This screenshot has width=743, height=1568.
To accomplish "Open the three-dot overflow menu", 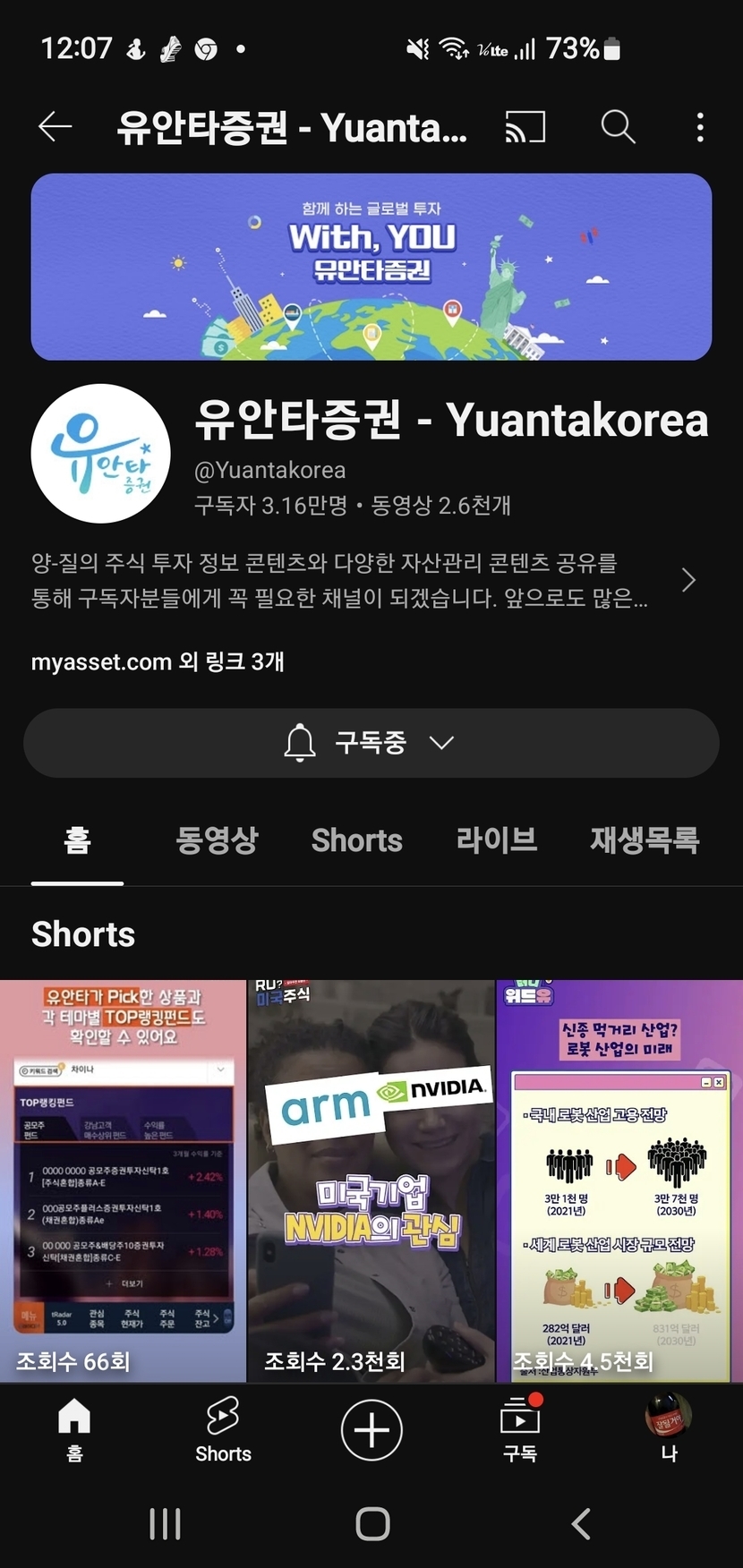I will coord(700,127).
